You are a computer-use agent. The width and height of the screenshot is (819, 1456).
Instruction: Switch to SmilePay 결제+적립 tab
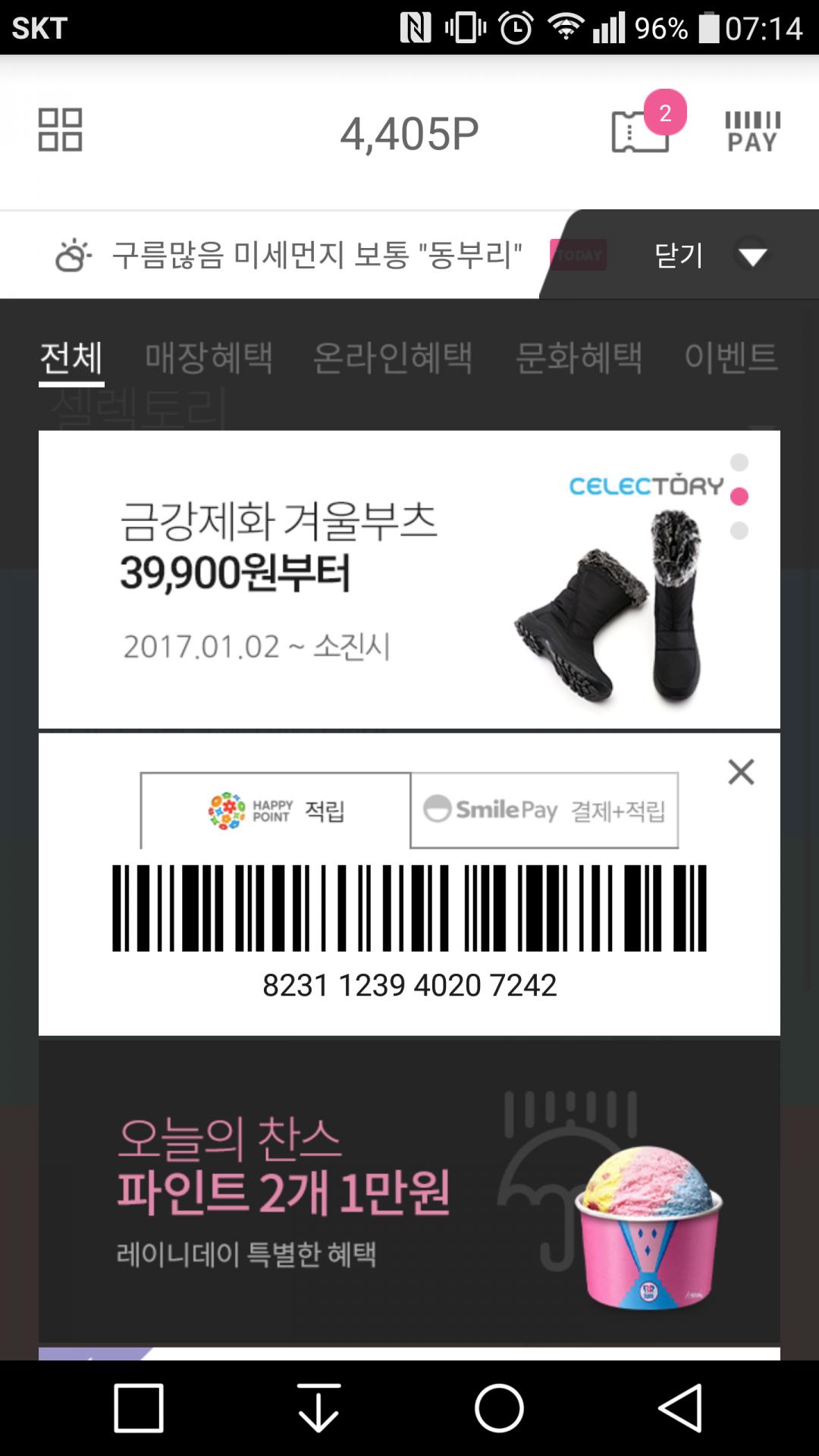[x=544, y=811]
